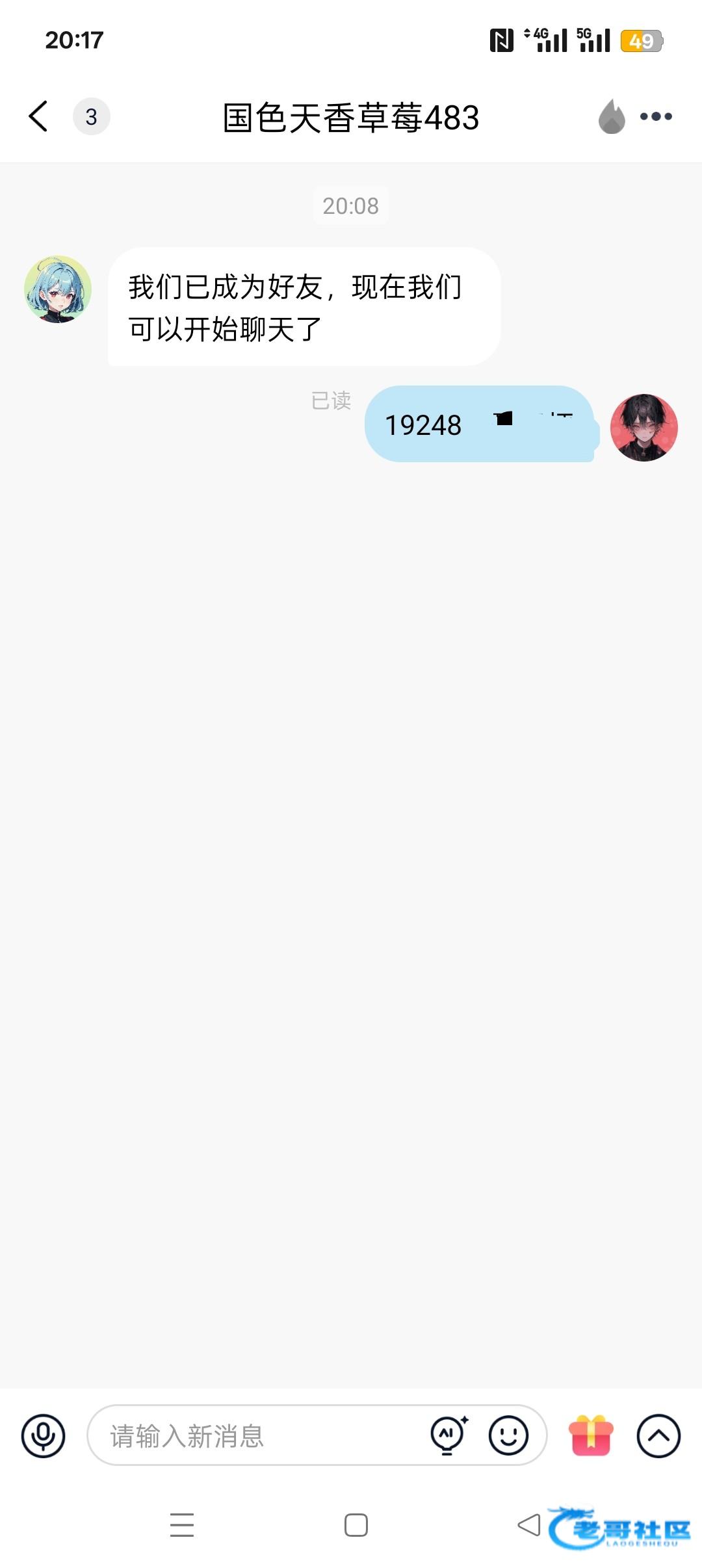
Task: Open my own avatar profile
Action: 643,428
